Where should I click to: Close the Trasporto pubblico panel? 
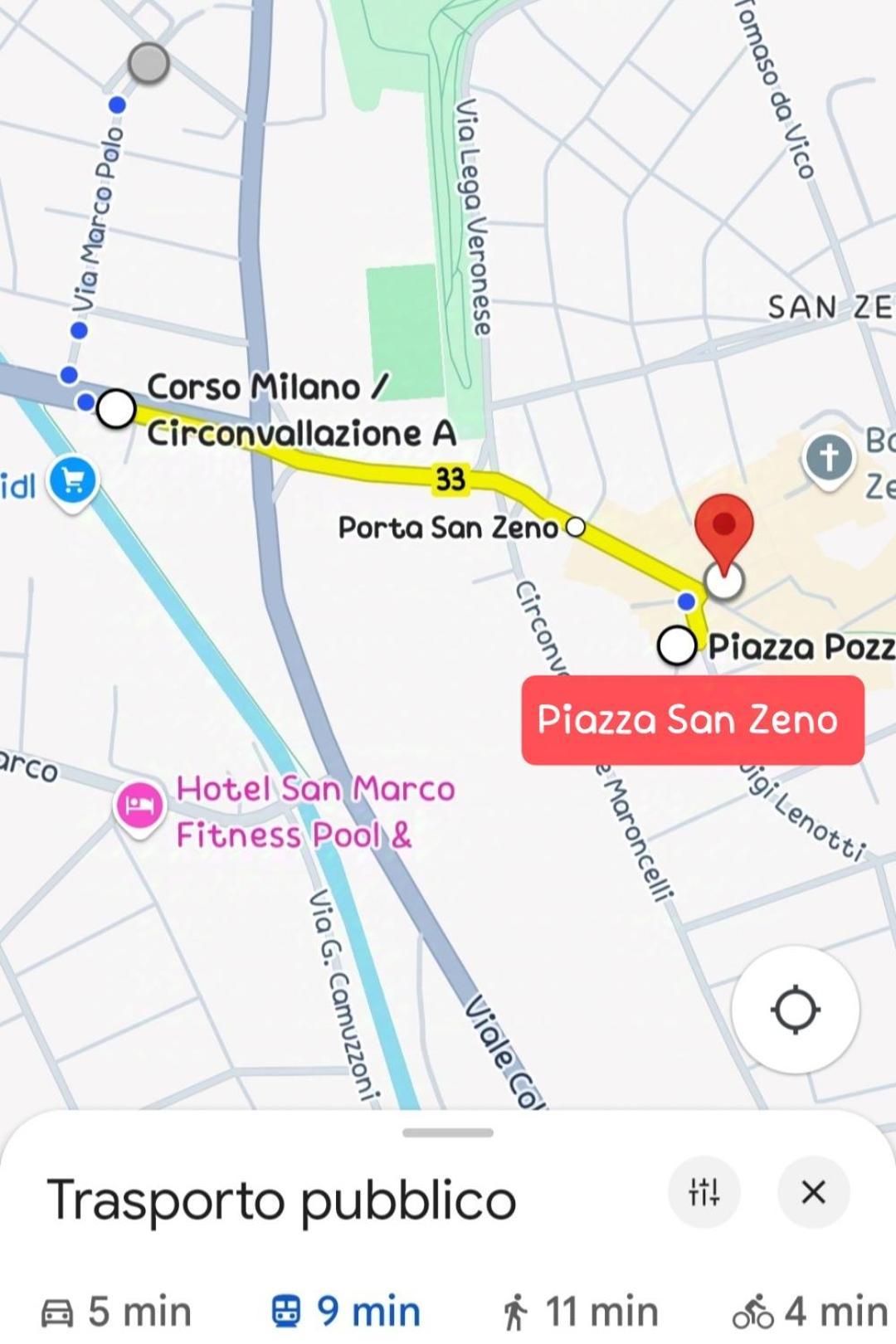click(x=813, y=1192)
